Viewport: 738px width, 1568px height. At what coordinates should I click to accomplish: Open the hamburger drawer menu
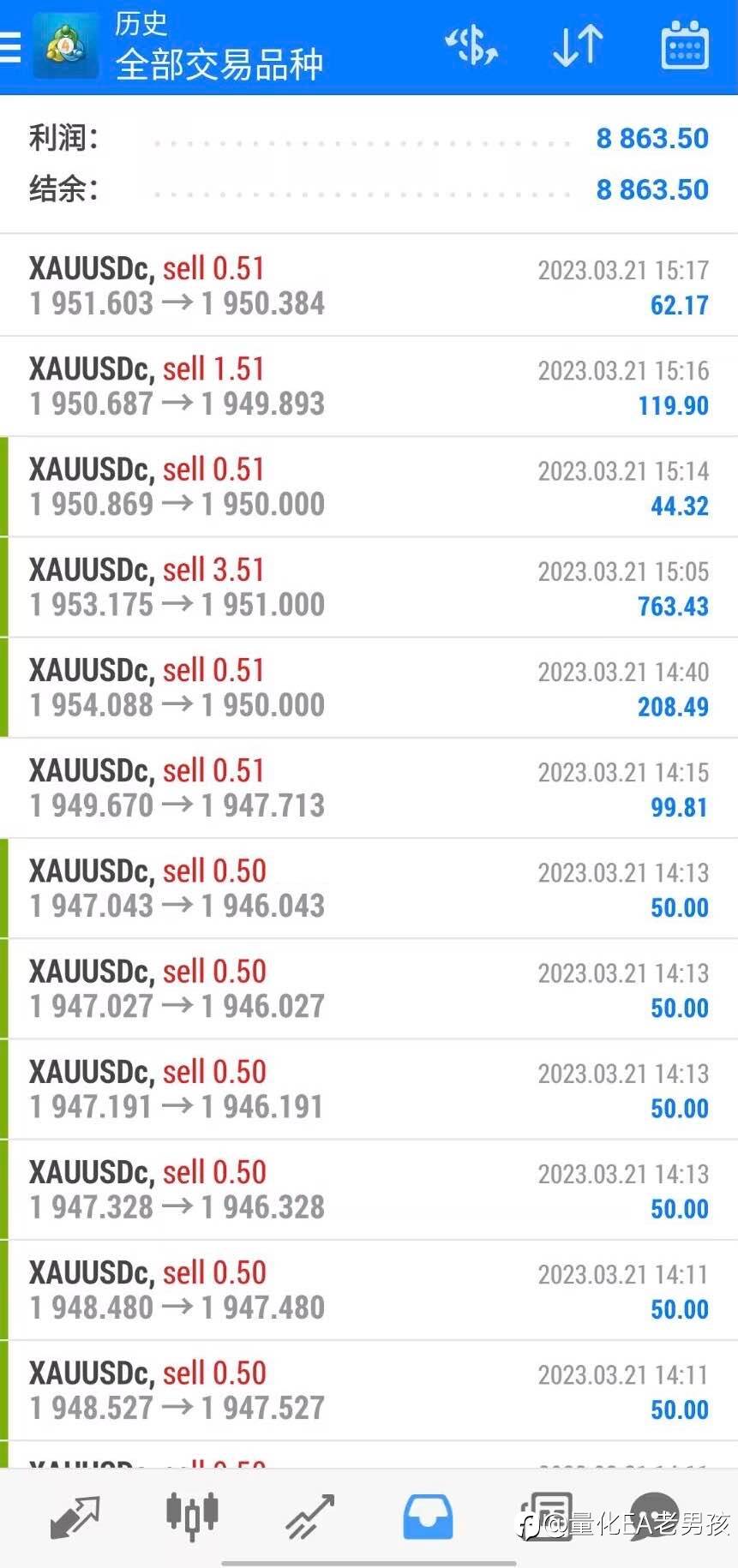[x=9, y=47]
